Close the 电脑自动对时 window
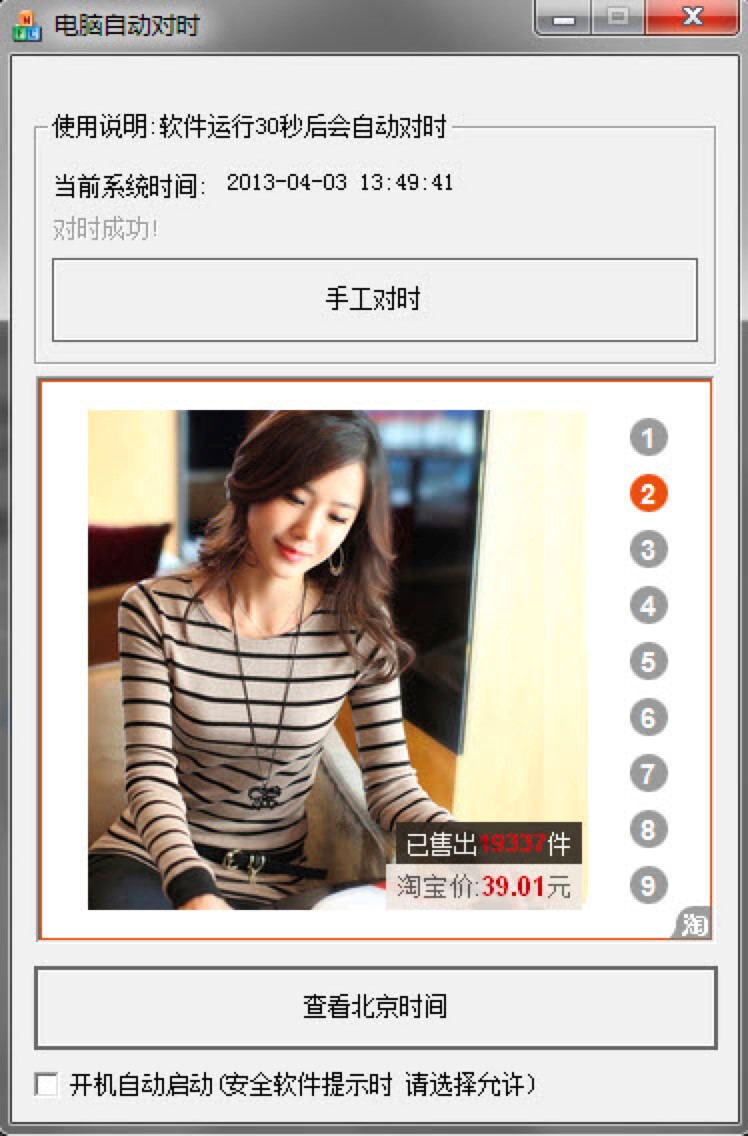This screenshot has width=748, height=1136. [x=690, y=17]
